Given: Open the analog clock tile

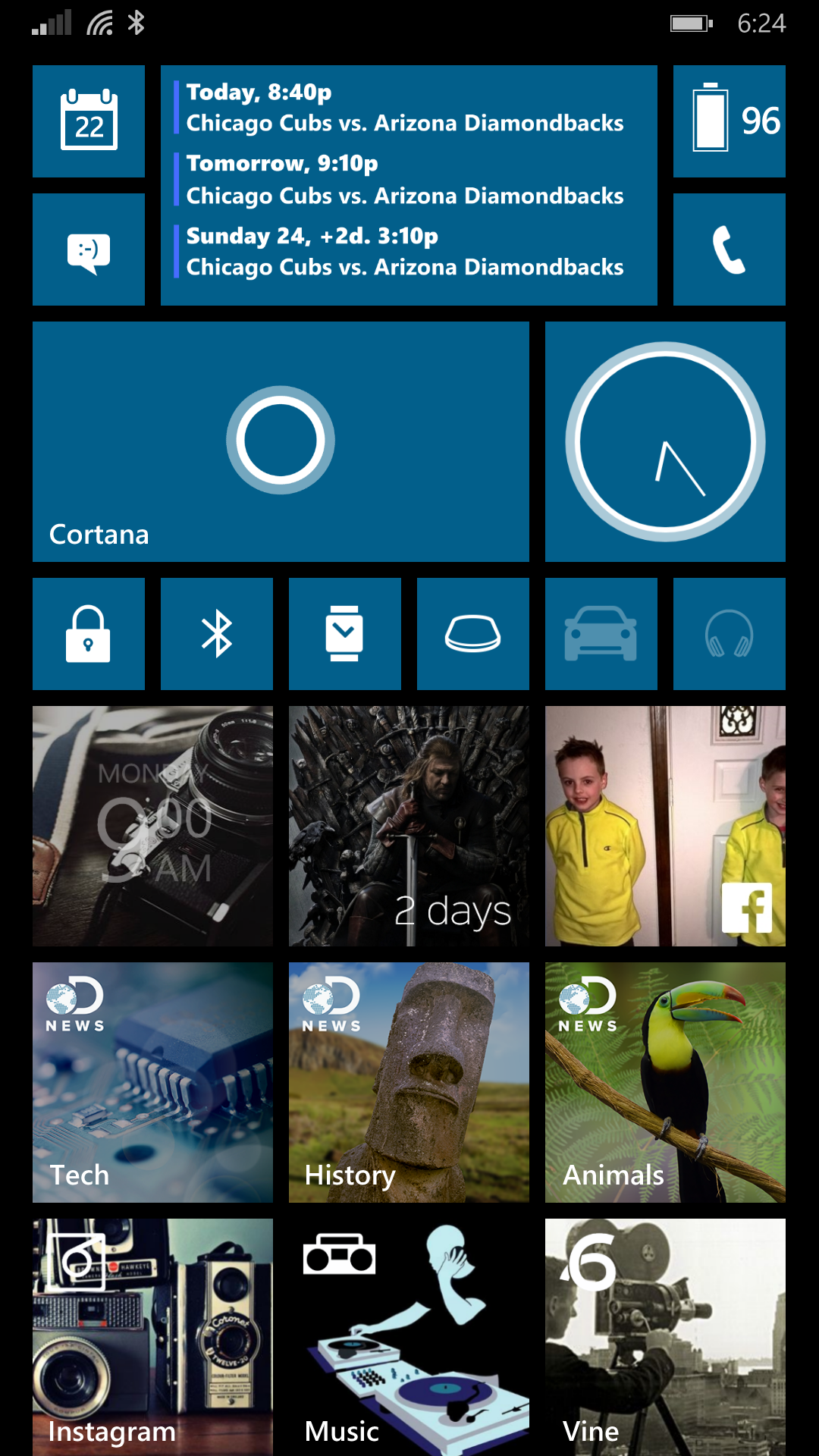Looking at the screenshot, I should click(x=665, y=441).
